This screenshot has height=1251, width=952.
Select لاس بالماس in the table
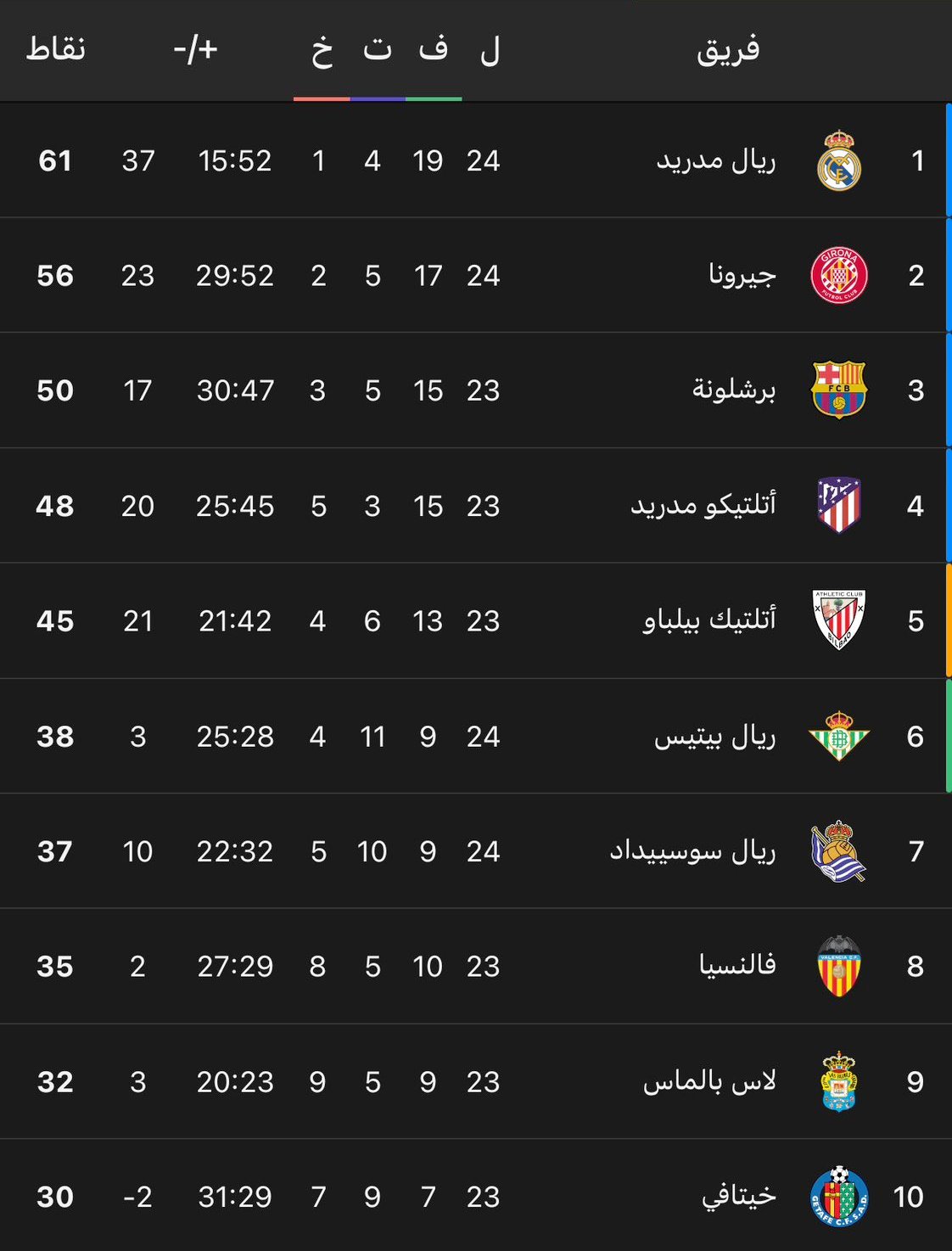tap(709, 1081)
